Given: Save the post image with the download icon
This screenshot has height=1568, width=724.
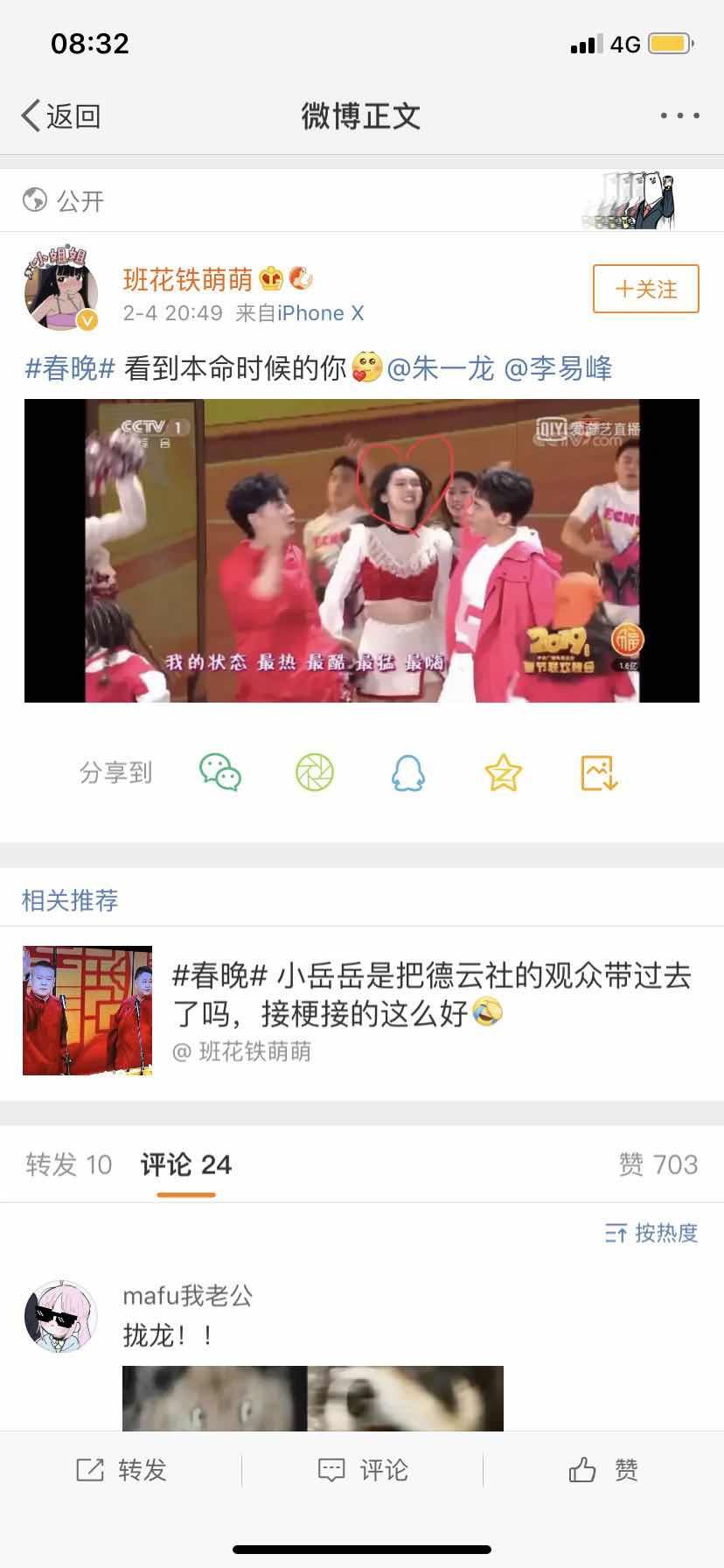Looking at the screenshot, I should [599, 773].
